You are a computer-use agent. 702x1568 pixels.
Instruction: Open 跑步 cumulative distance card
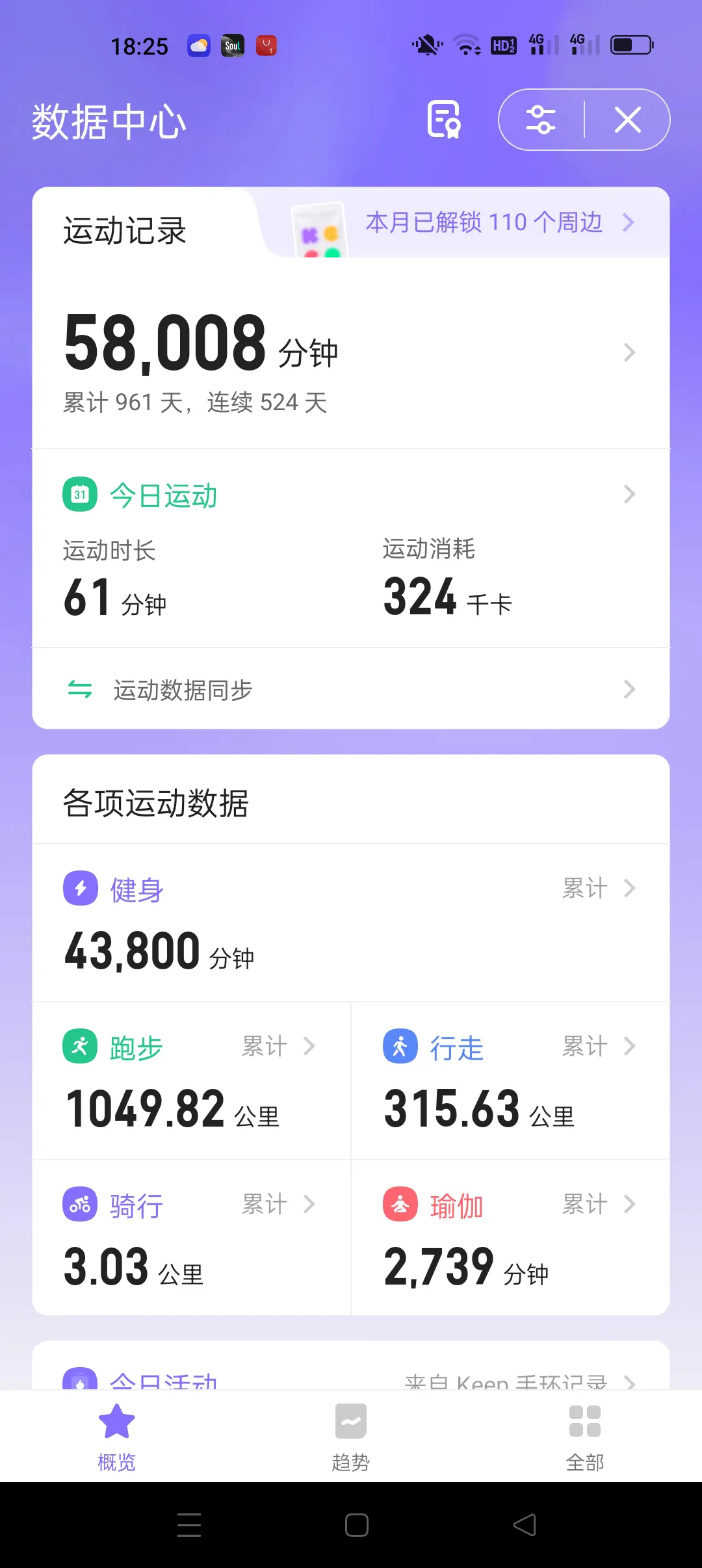(192, 1080)
